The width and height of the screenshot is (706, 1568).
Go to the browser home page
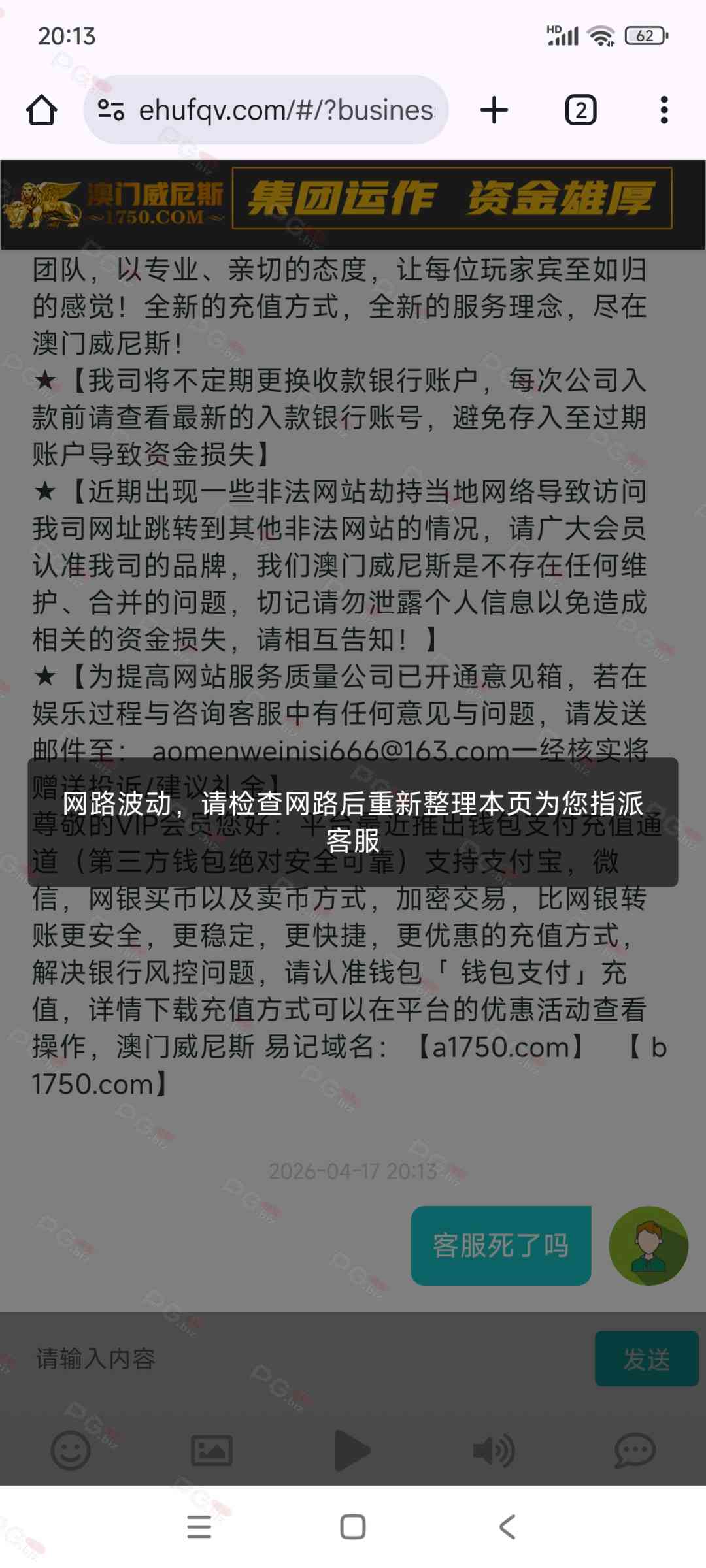pyautogui.click(x=41, y=110)
